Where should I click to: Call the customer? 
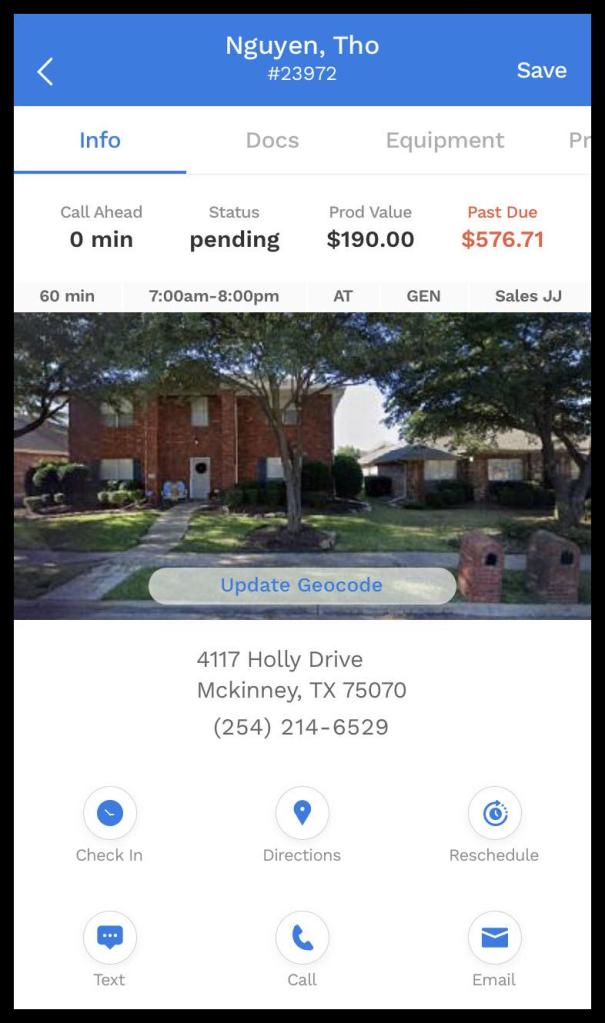point(302,938)
